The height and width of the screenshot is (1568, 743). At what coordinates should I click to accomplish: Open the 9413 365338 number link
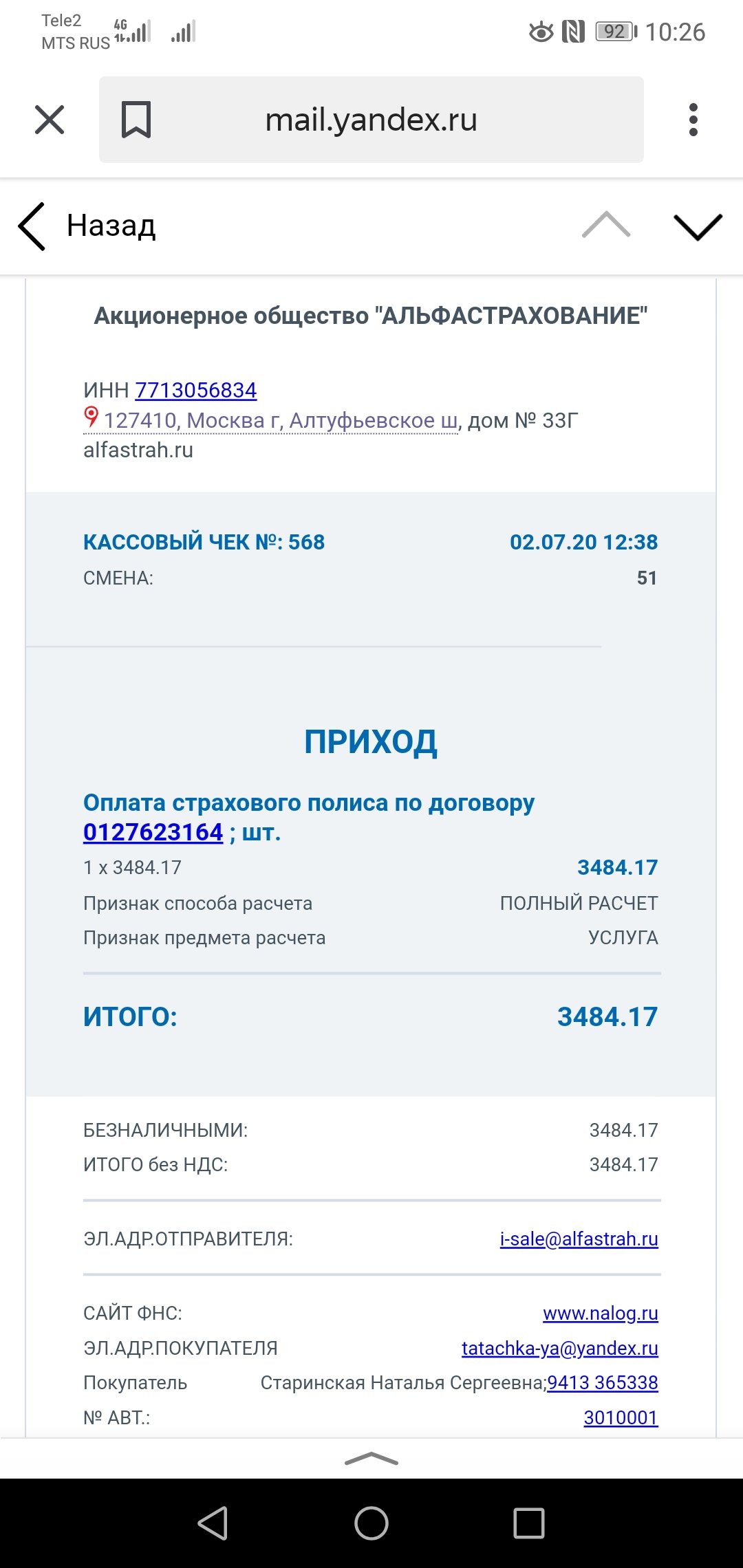tap(603, 1382)
